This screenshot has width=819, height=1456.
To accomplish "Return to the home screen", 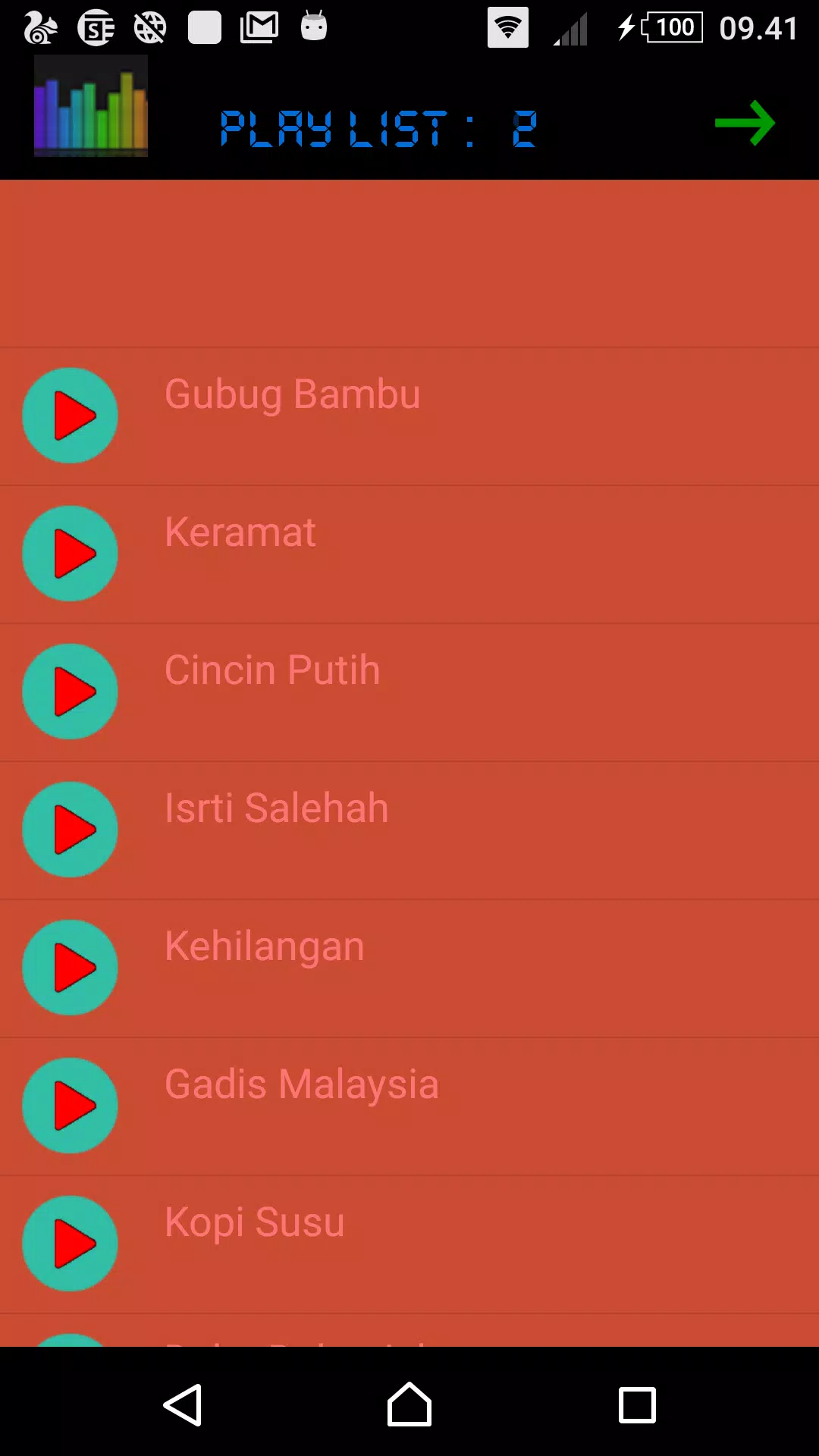I will click(x=409, y=1404).
